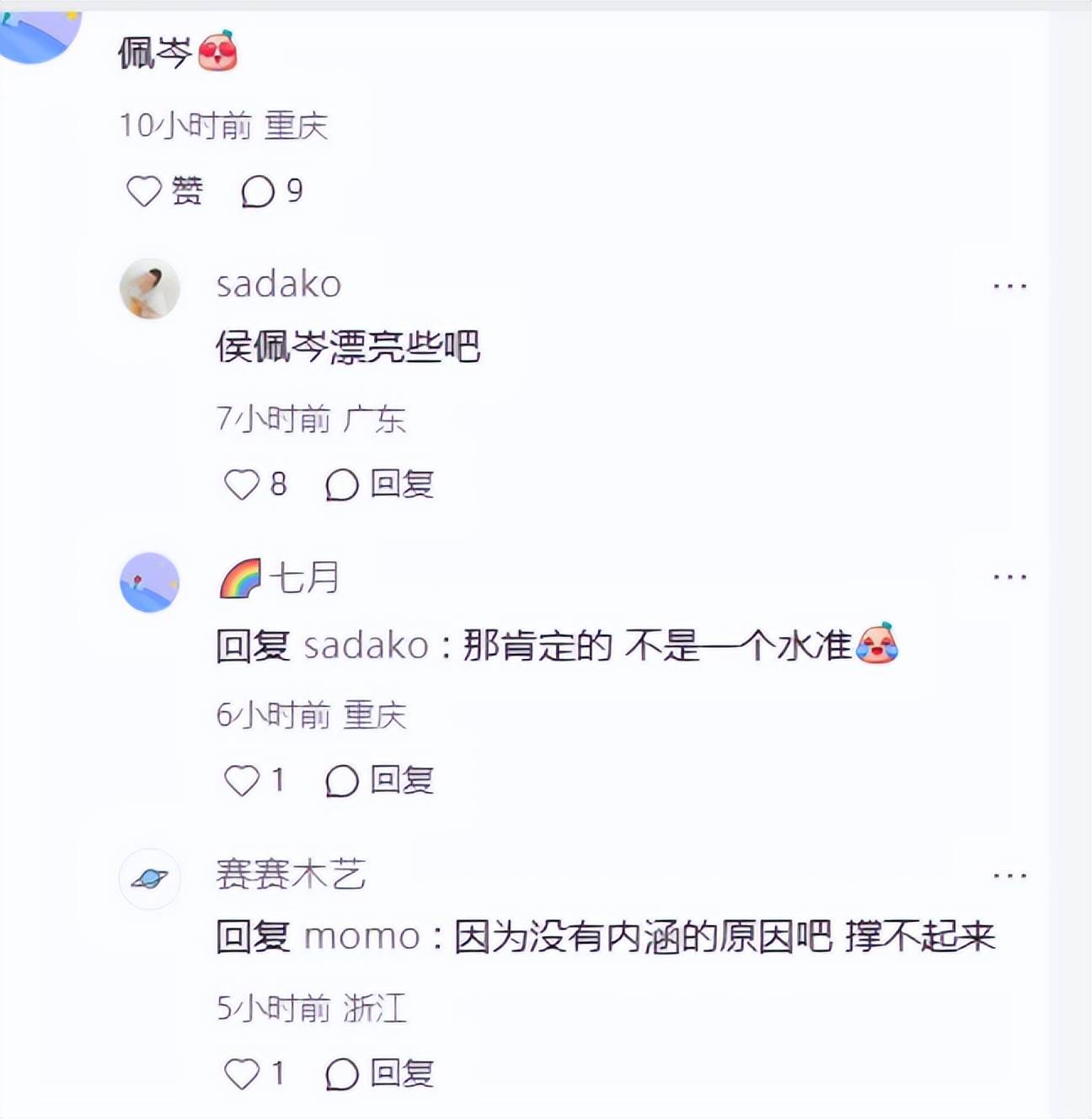
Task: Like 赛赛木艺's reply to momo
Action: 242,1073
